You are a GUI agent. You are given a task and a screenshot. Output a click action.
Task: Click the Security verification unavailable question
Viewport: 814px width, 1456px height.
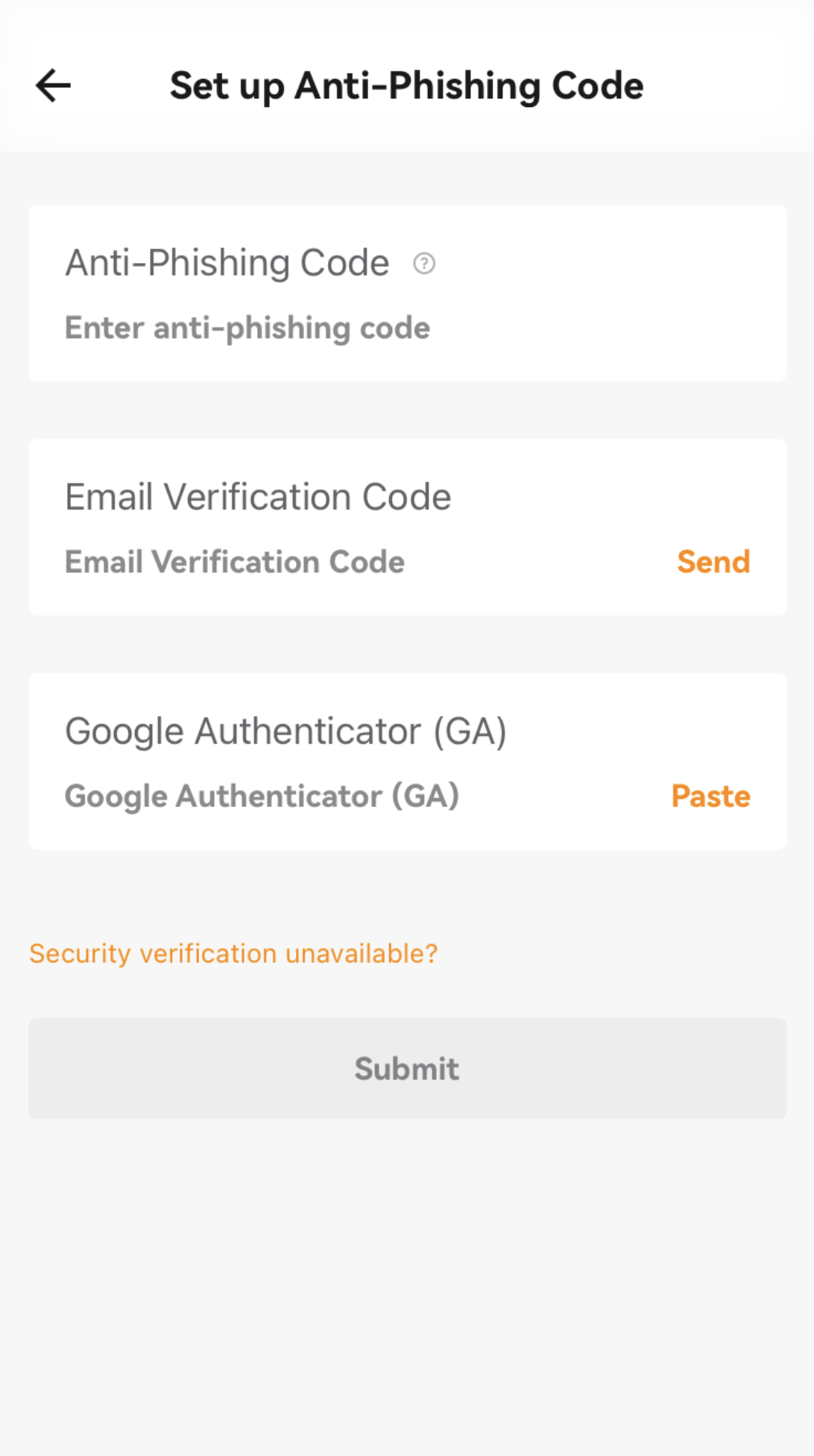tap(233, 953)
